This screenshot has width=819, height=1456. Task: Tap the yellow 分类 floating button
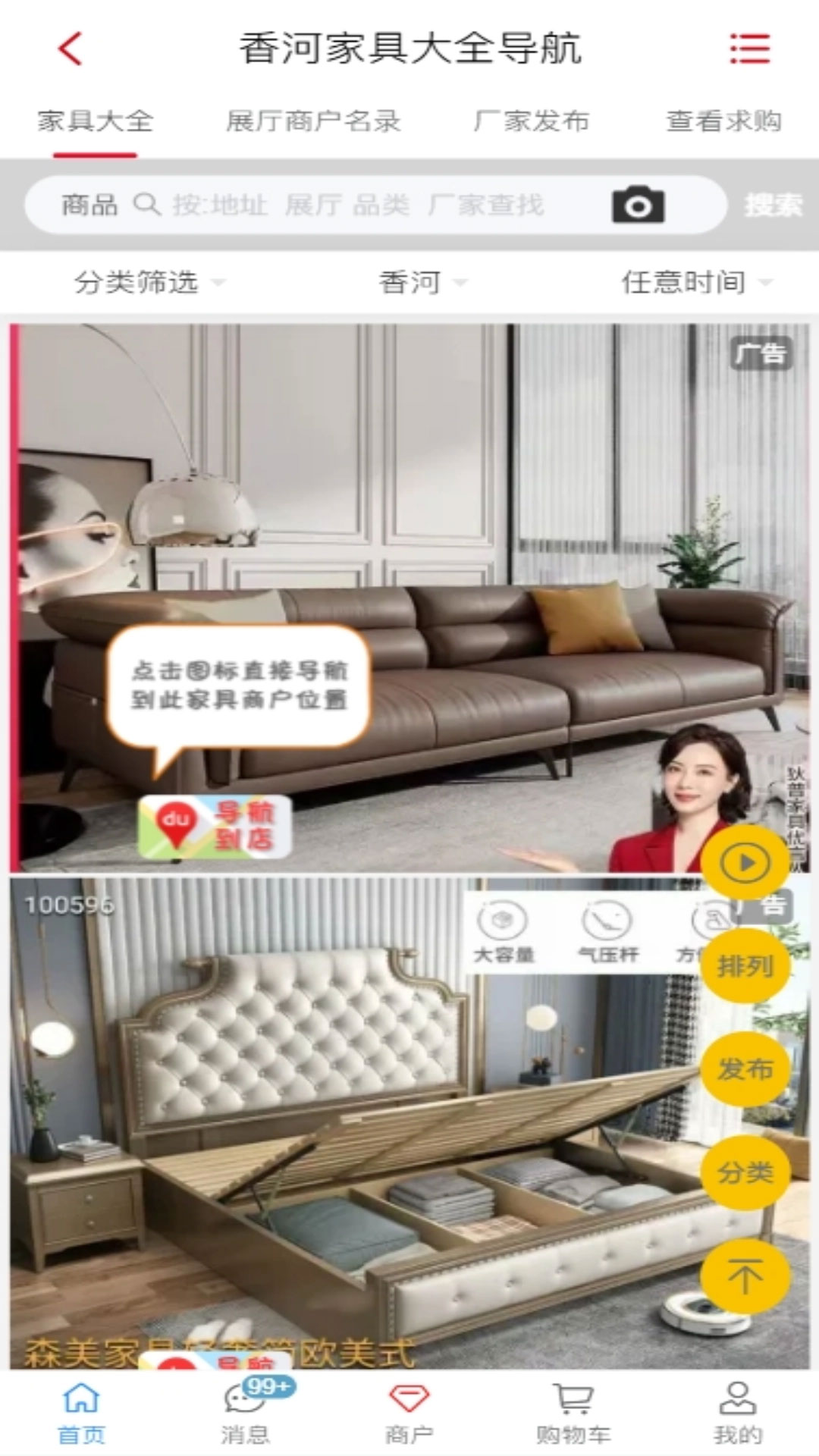745,1172
